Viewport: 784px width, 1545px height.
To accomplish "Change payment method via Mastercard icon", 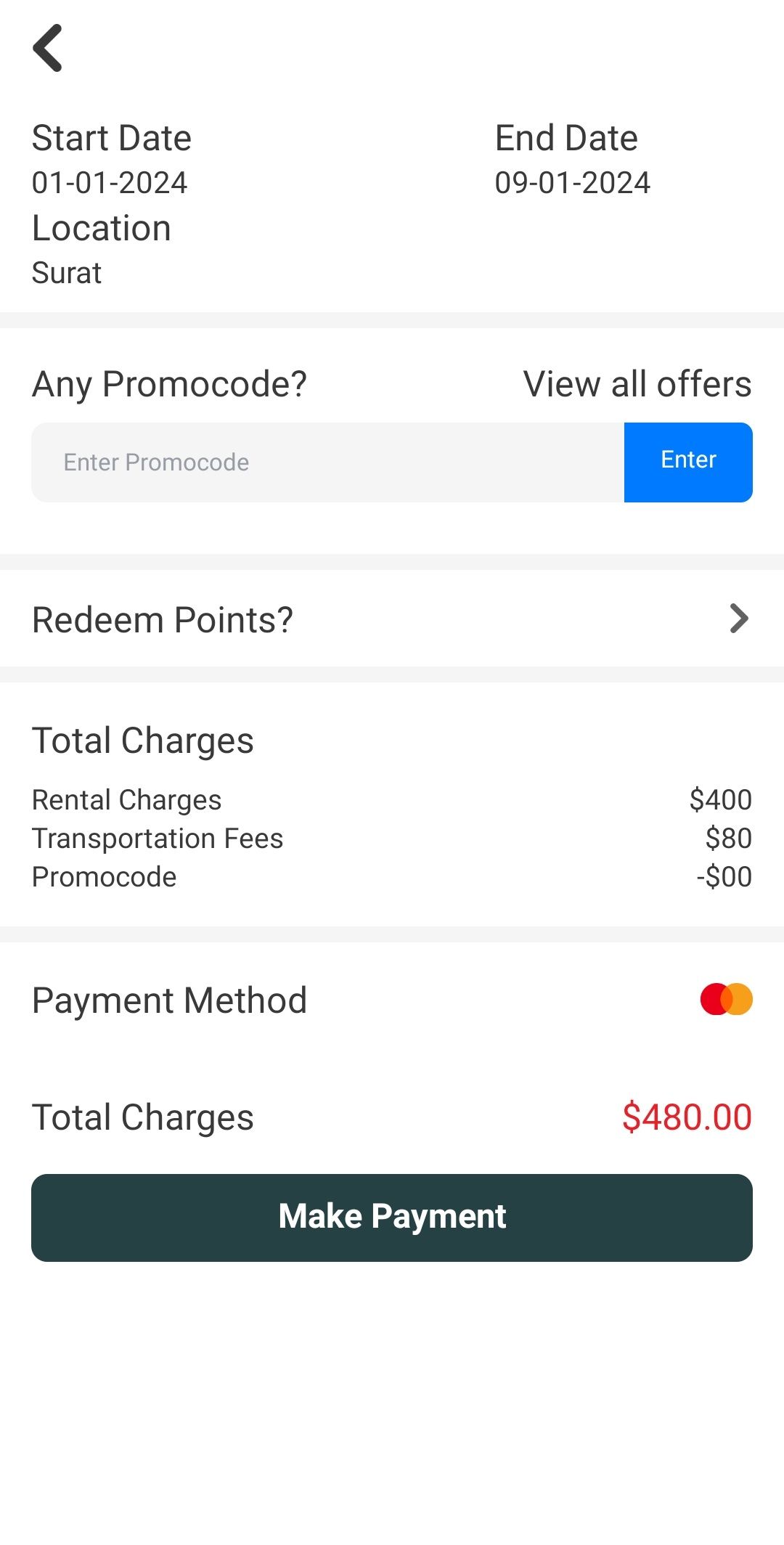I will tap(726, 1000).
